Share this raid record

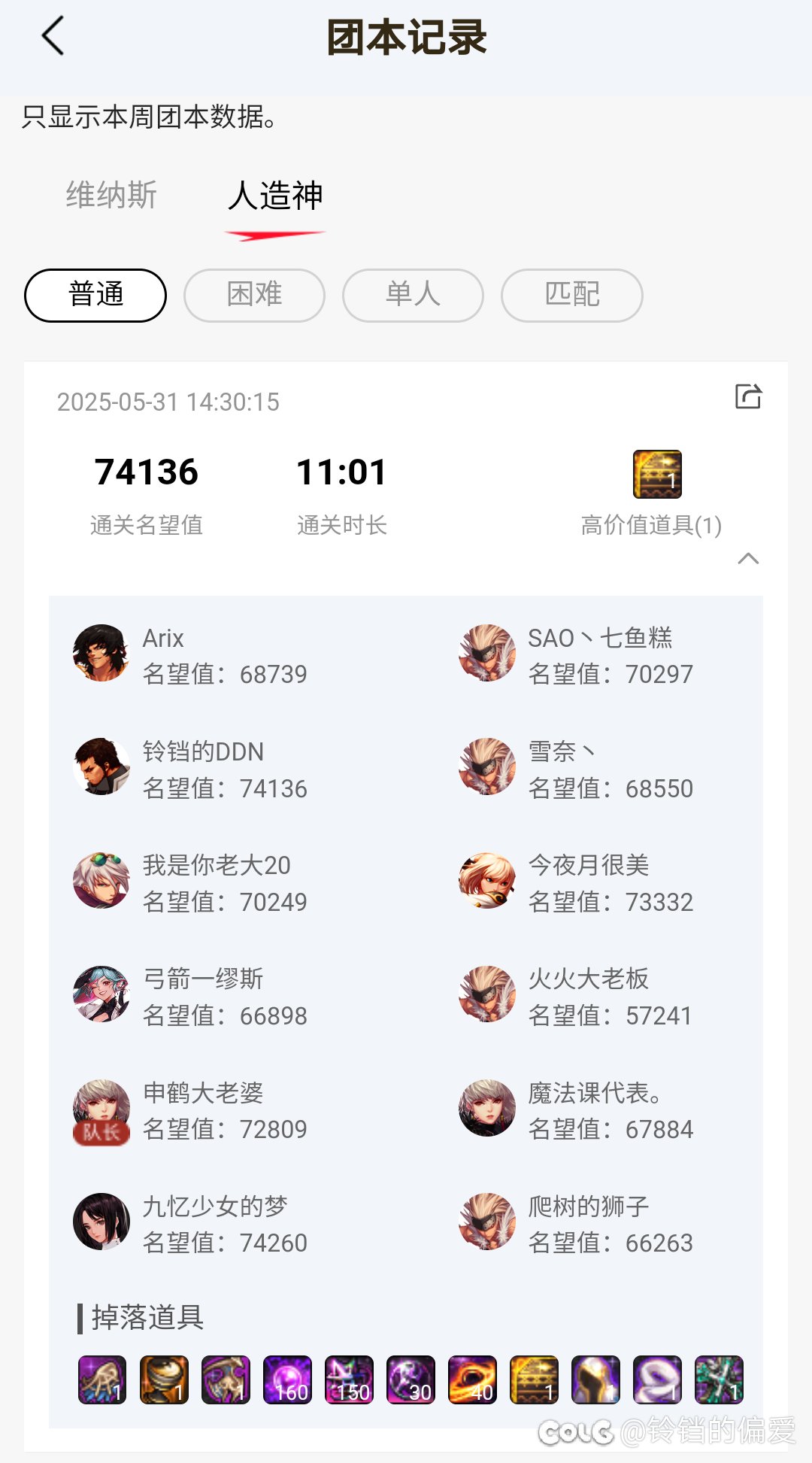coord(748,396)
